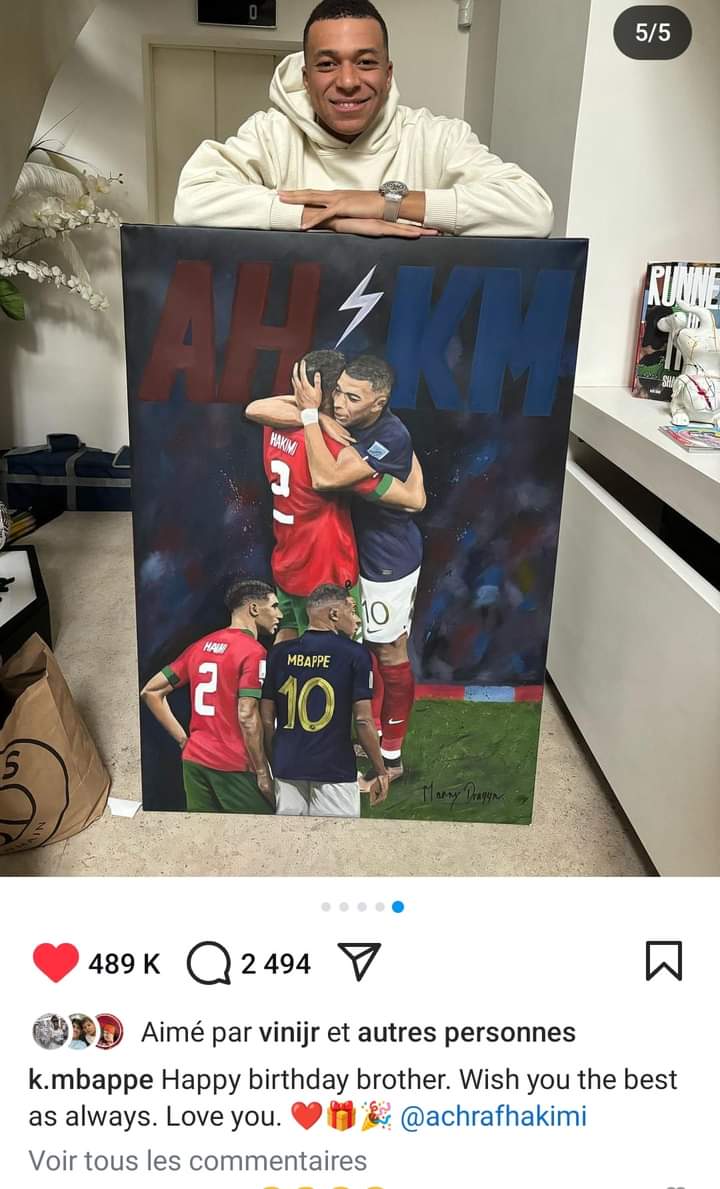Screen dimensions: 720x1189
Task: Open the comments bubble icon
Action: [x=208, y=964]
